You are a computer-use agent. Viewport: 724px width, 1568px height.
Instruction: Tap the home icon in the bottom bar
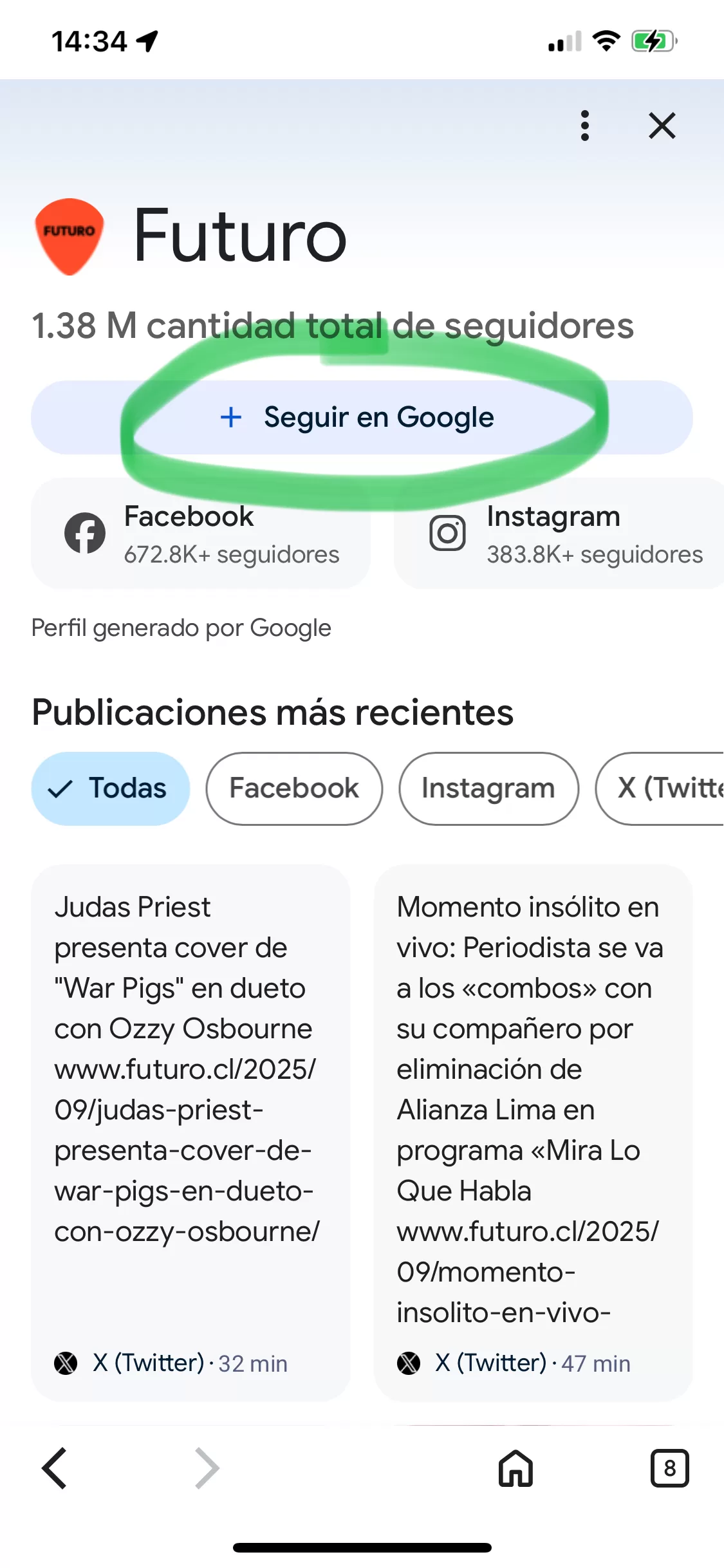click(515, 1468)
